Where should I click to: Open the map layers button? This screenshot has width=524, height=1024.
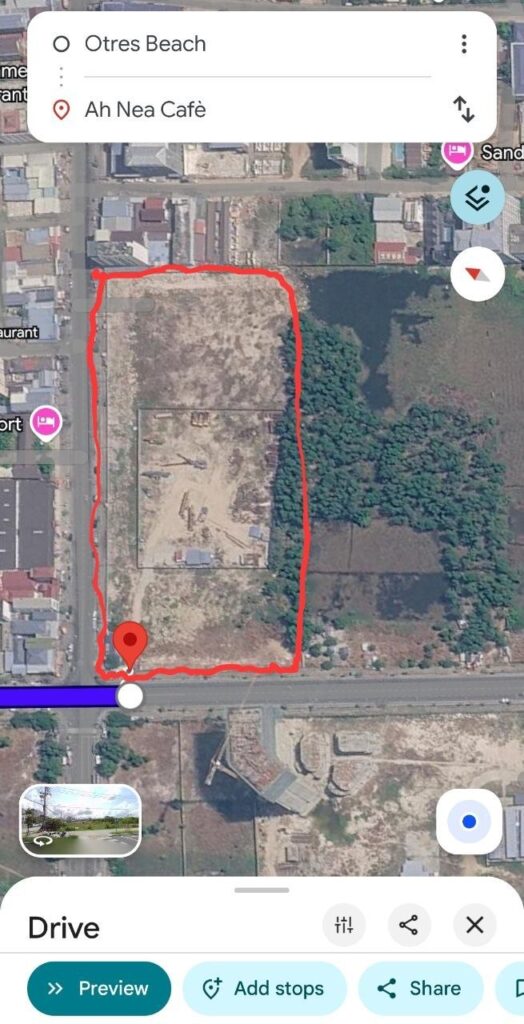[x=478, y=197]
